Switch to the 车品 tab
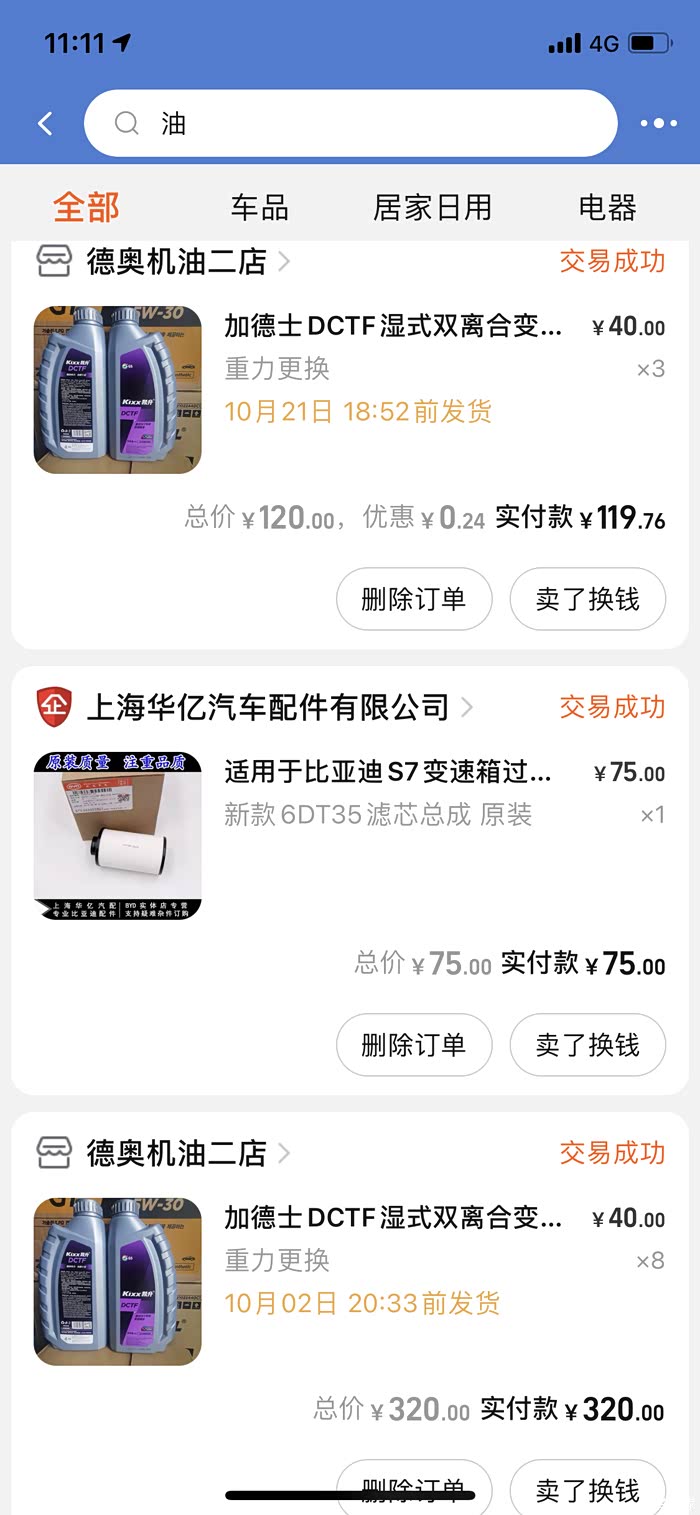This screenshot has width=700, height=1515. 259,208
